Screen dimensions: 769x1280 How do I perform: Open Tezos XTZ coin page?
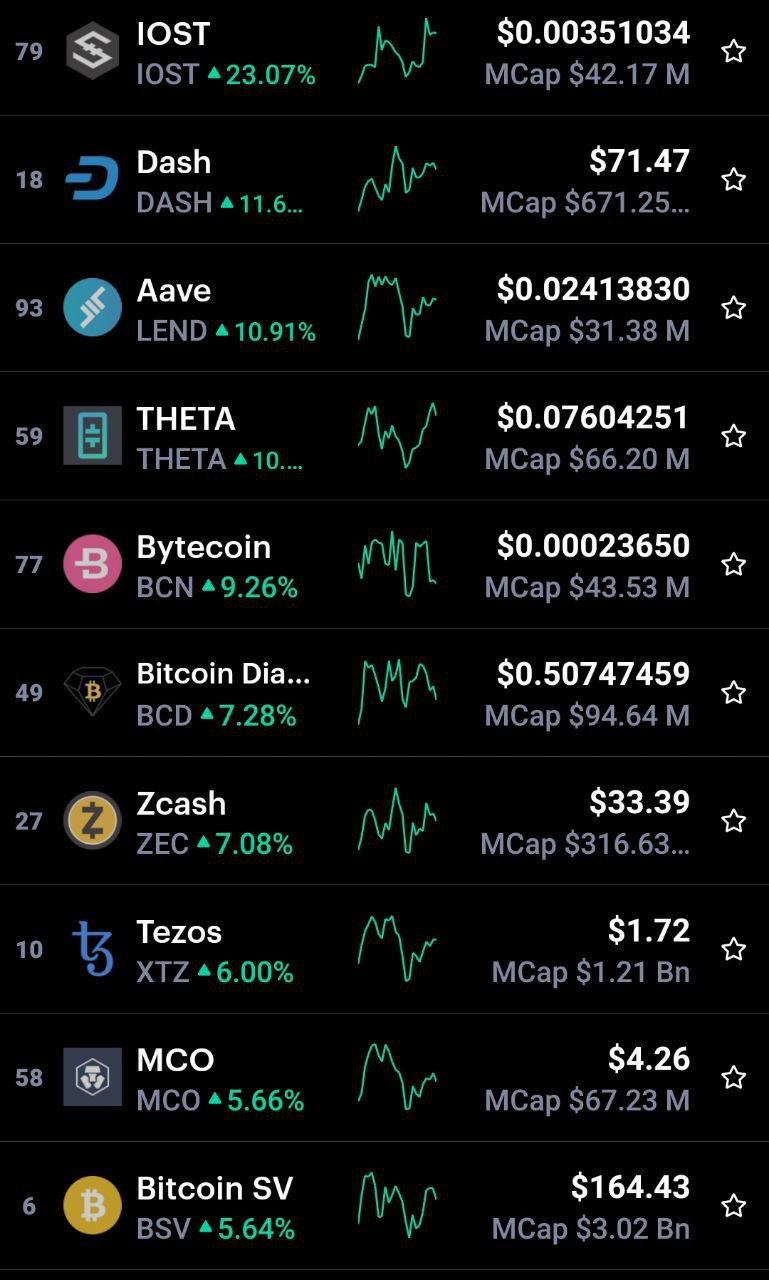click(384, 949)
